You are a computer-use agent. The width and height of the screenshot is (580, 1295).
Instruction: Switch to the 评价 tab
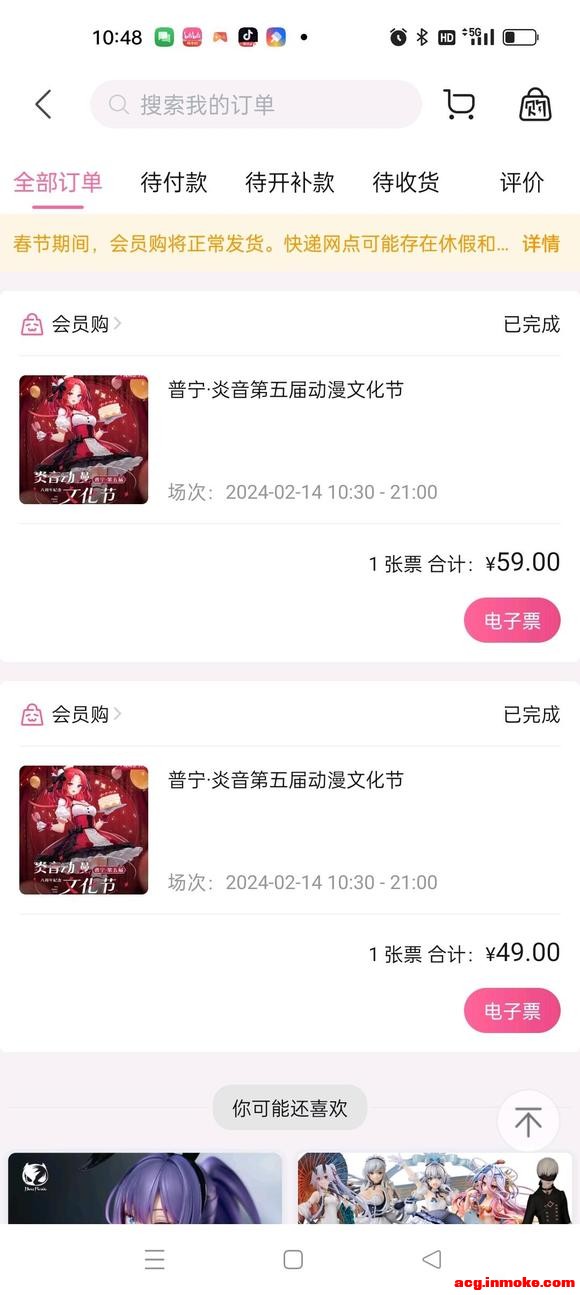pyautogui.click(x=522, y=182)
